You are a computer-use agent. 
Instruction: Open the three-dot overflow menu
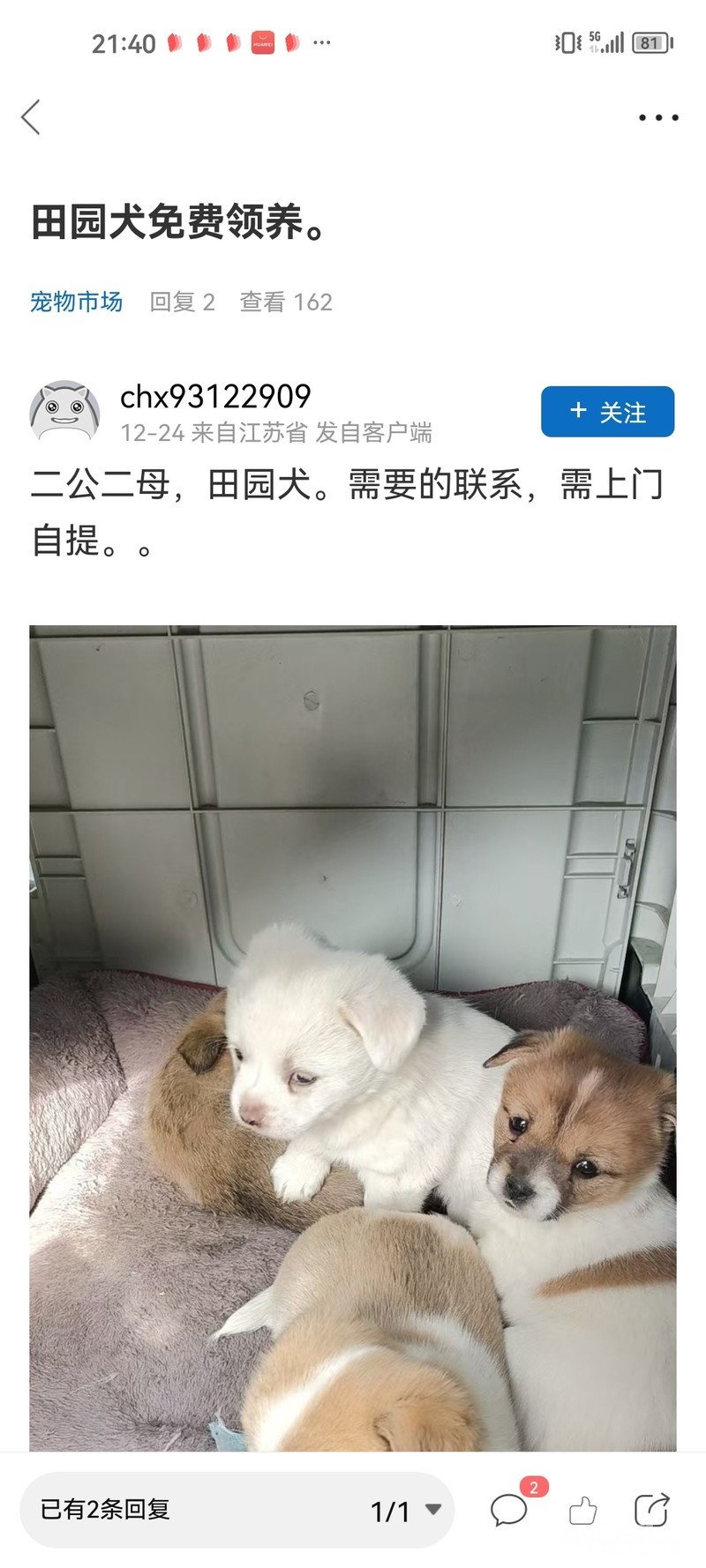click(x=658, y=117)
